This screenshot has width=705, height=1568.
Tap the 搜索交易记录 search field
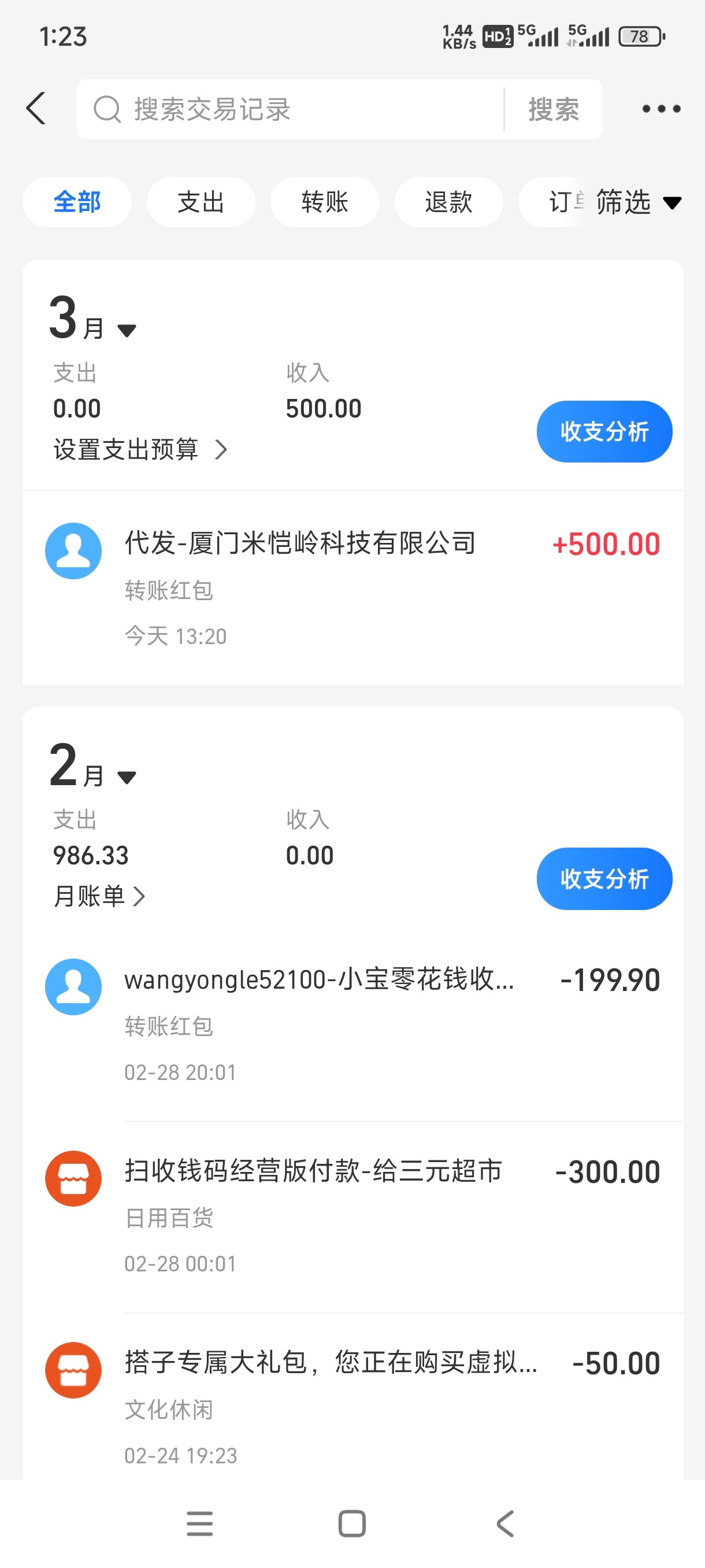coord(292,110)
